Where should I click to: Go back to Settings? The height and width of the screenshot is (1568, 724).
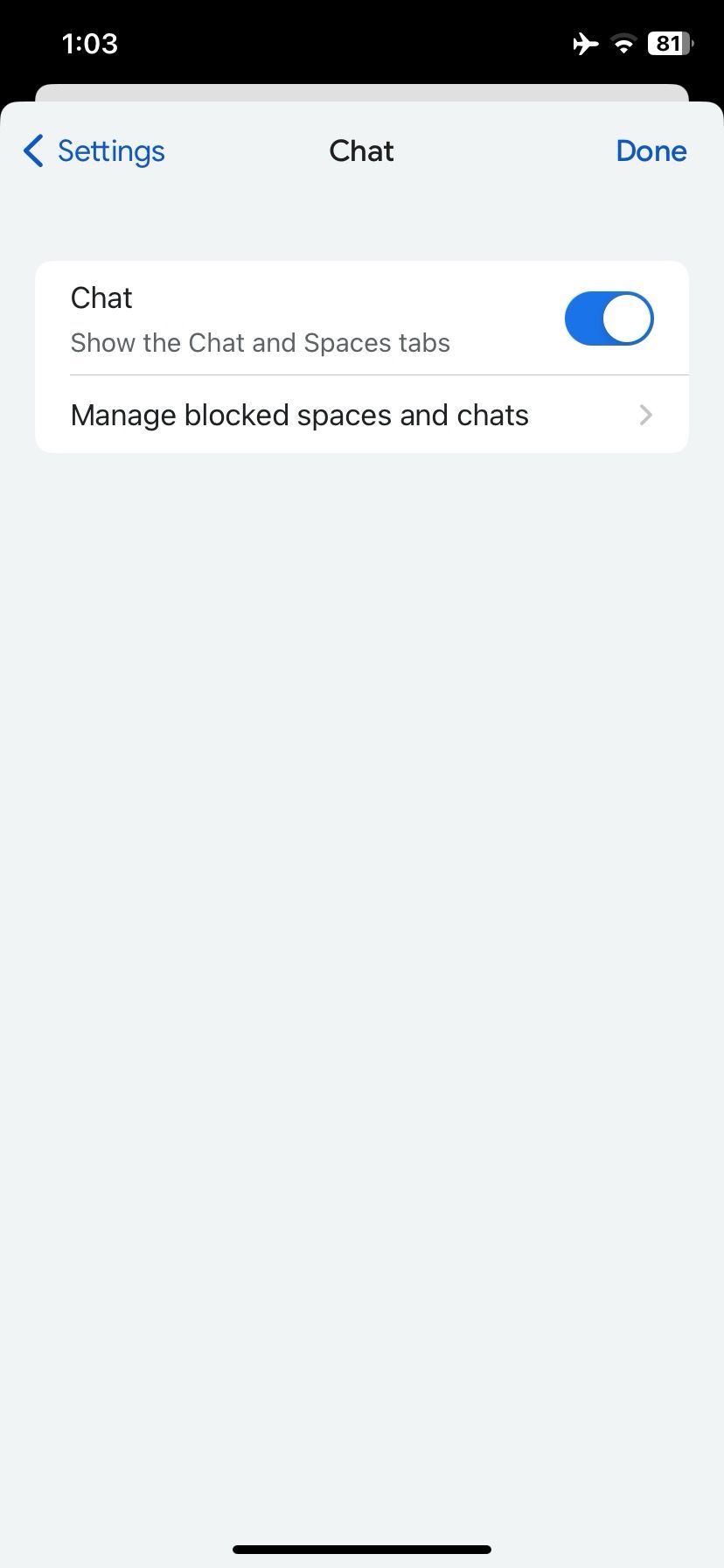94,151
